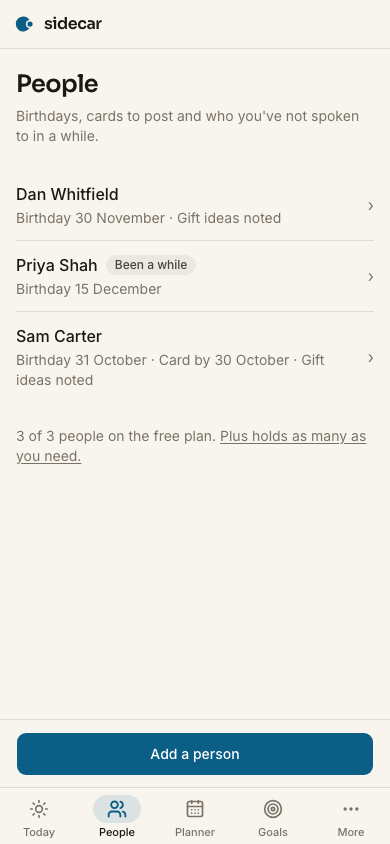Go to the Planner tab
This screenshot has height=844, width=390.
pos(195,817)
